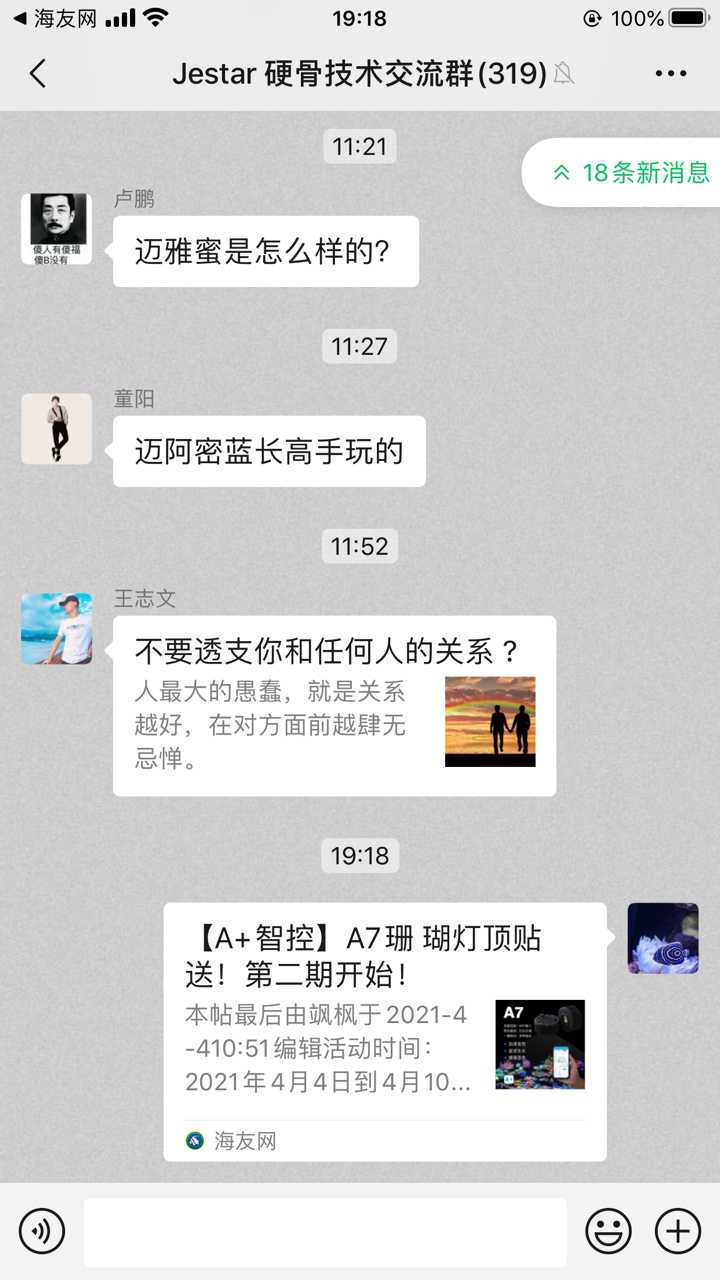Open the group chat overflow menu
The image size is (720, 1280).
[x=670, y=73]
